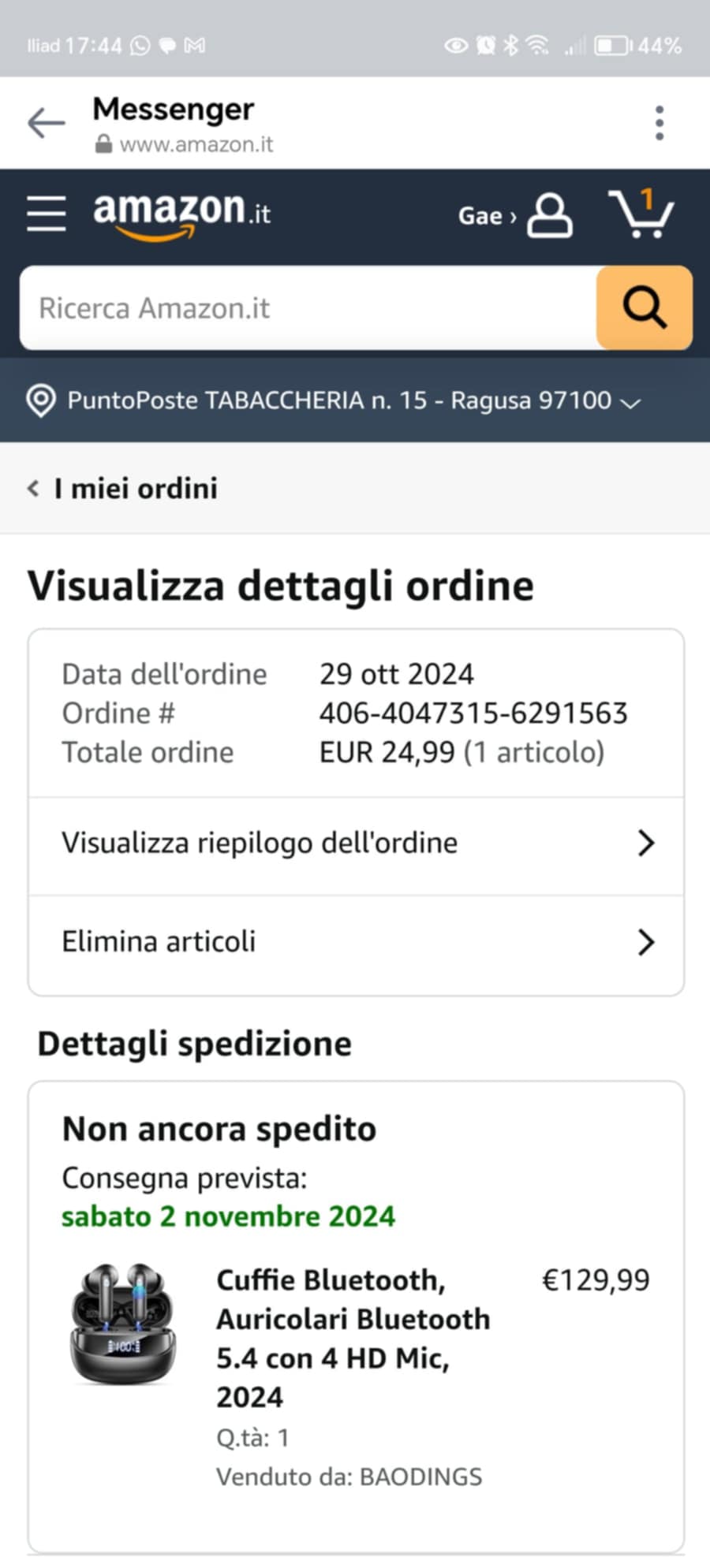Tap the Ricerca Amazon.it search field
Screen dimensions: 710x1568
[x=308, y=308]
